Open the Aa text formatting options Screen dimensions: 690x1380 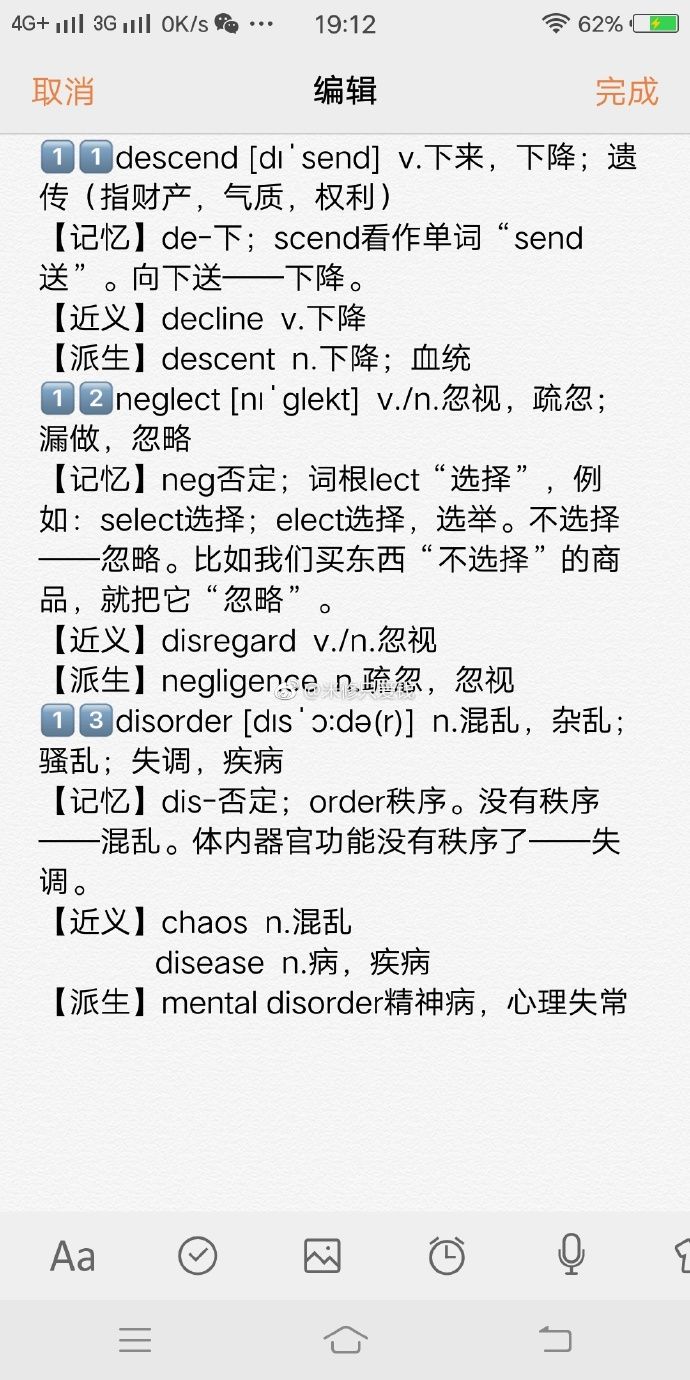click(73, 1256)
